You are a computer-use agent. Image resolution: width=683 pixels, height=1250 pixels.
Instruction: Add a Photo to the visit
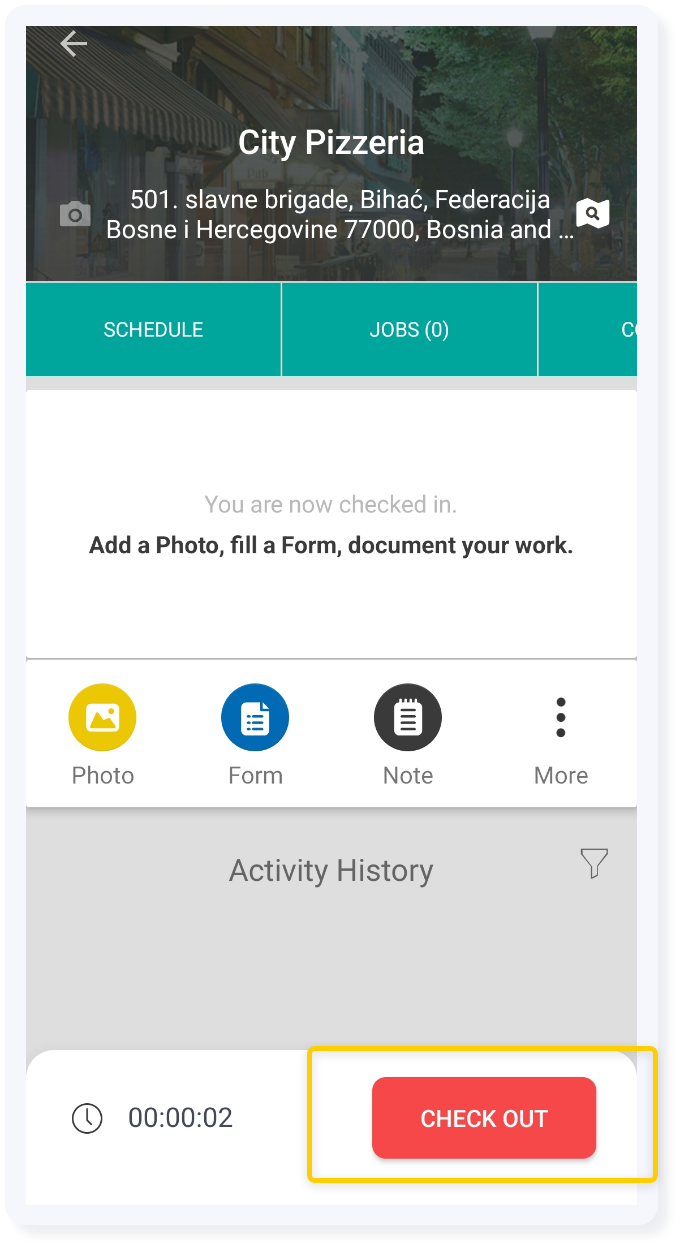pos(103,736)
